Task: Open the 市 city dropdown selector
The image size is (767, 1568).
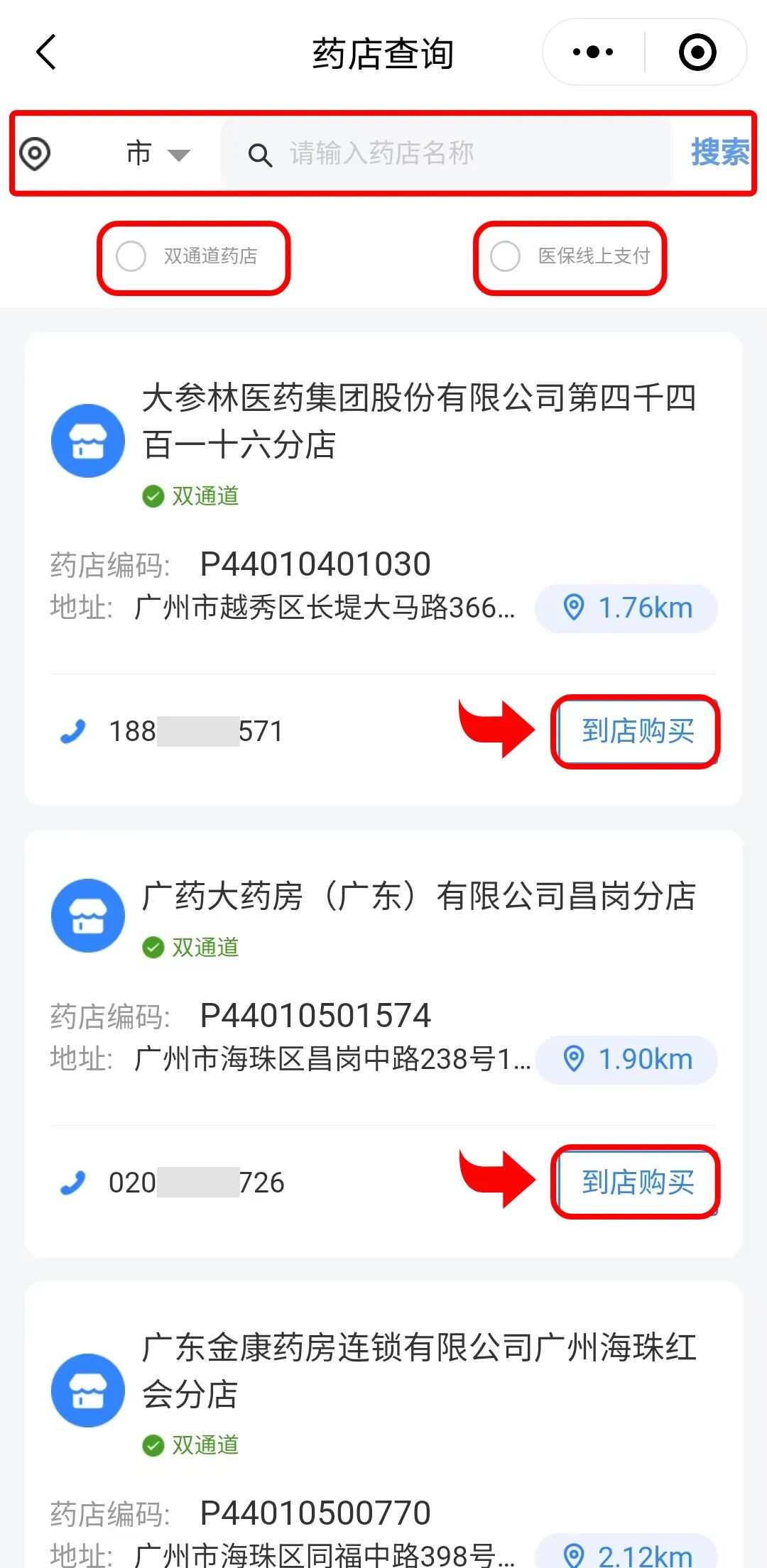Action: (156, 153)
